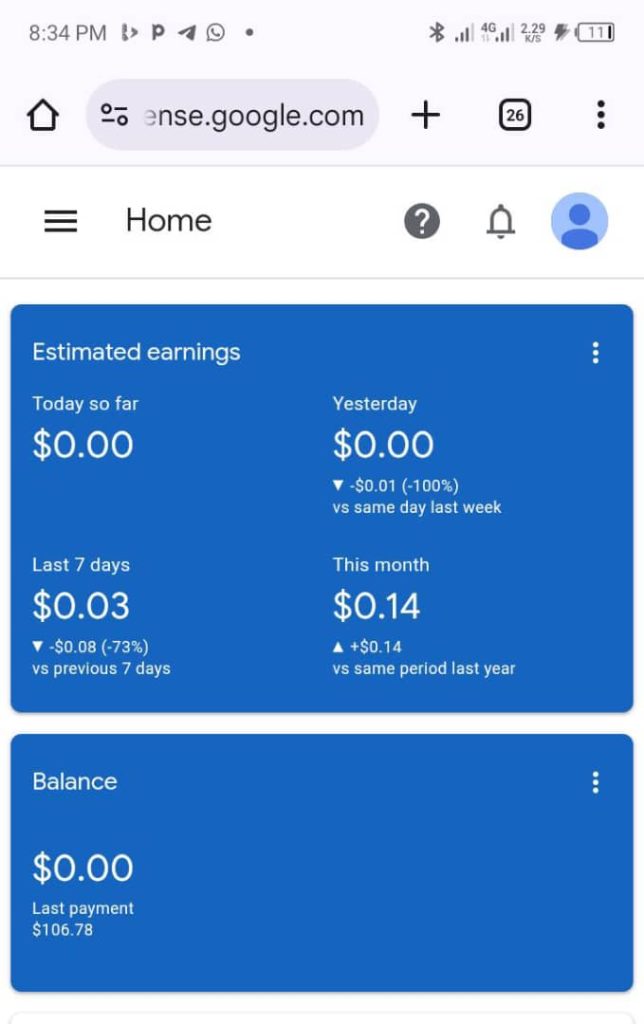This screenshot has width=644, height=1024.
Task: Open the account profile avatar
Action: point(579,221)
